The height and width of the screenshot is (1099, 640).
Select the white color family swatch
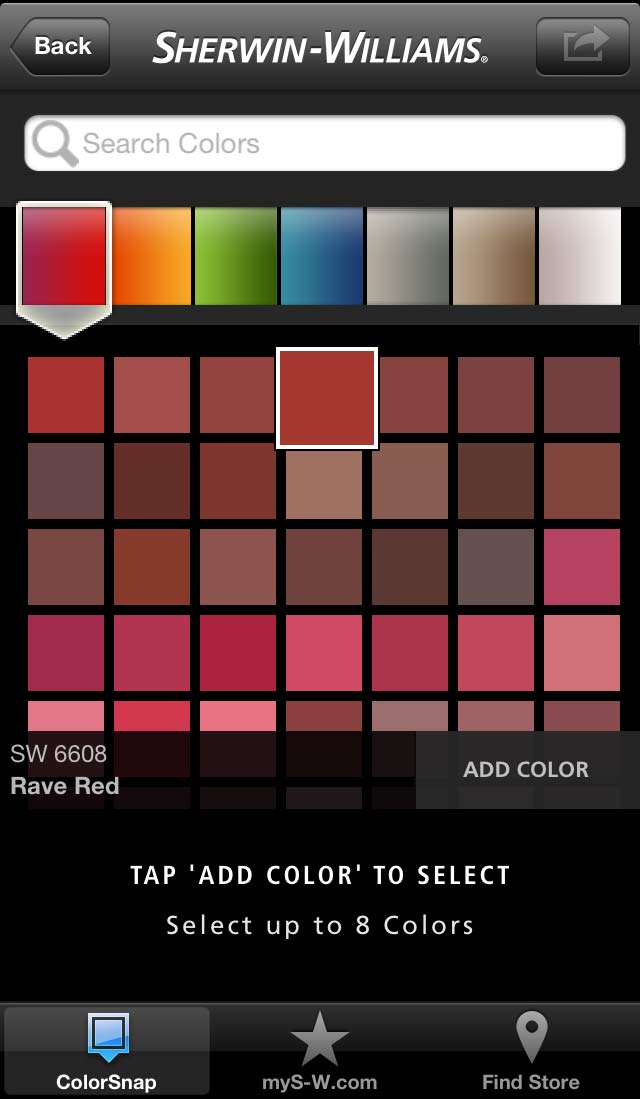pyautogui.click(x=580, y=256)
